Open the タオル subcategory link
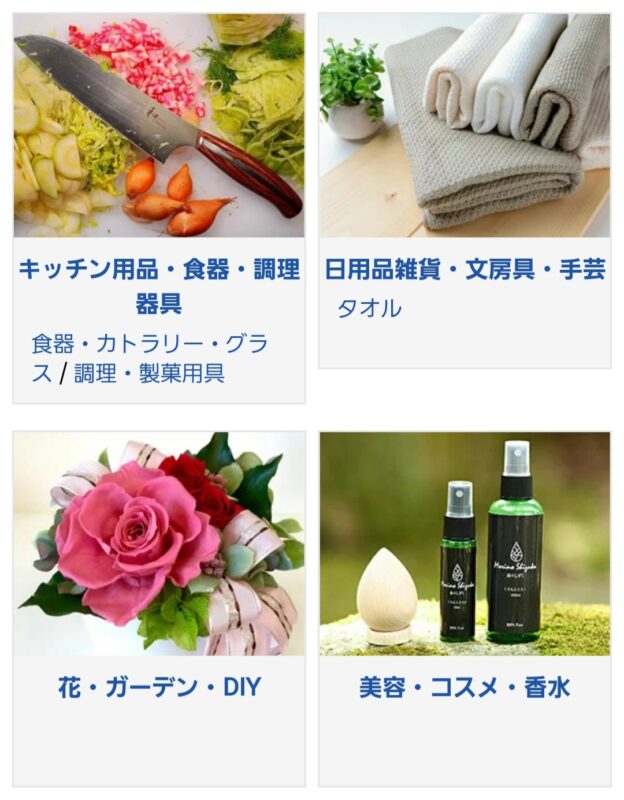The image size is (624, 800). click(x=369, y=308)
